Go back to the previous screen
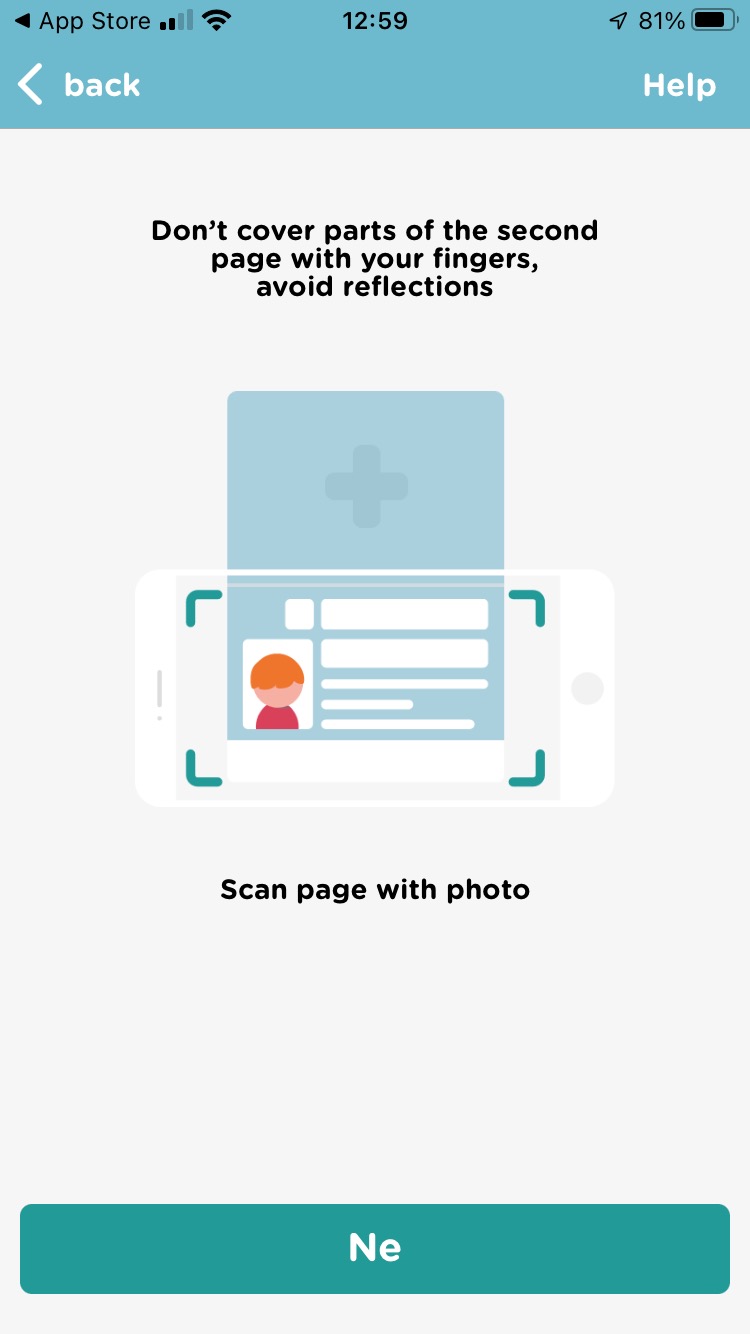This screenshot has width=750, height=1334. pos(80,85)
